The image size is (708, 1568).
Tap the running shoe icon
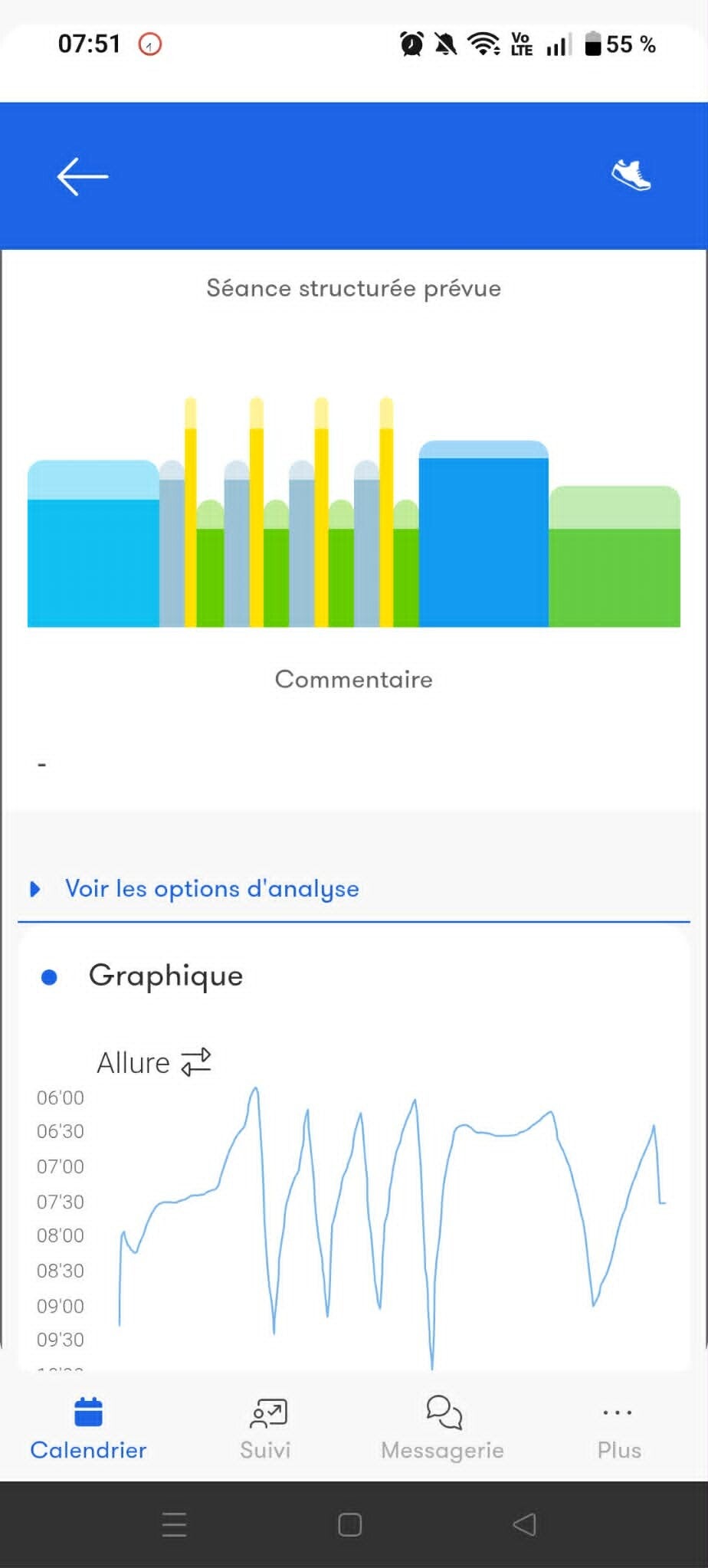[x=631, y=175]
